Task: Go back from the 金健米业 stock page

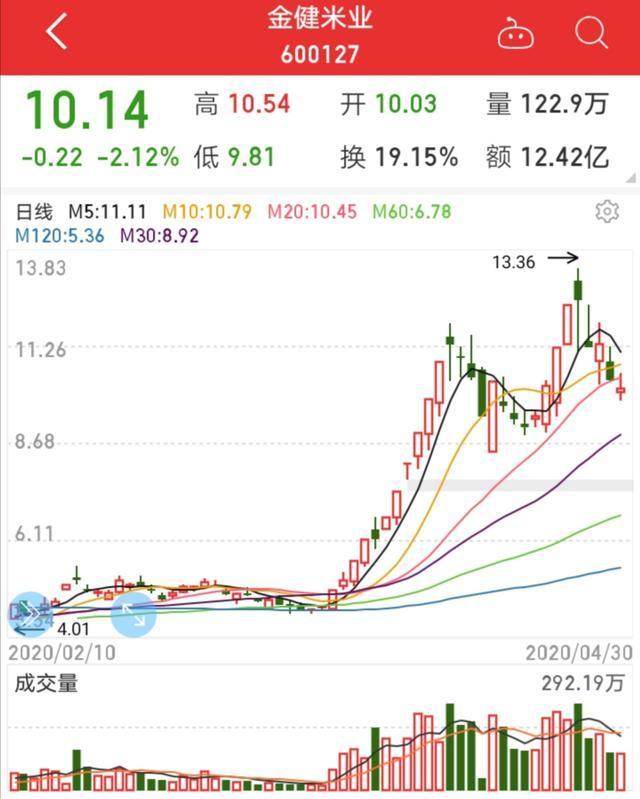Action: 57,33
